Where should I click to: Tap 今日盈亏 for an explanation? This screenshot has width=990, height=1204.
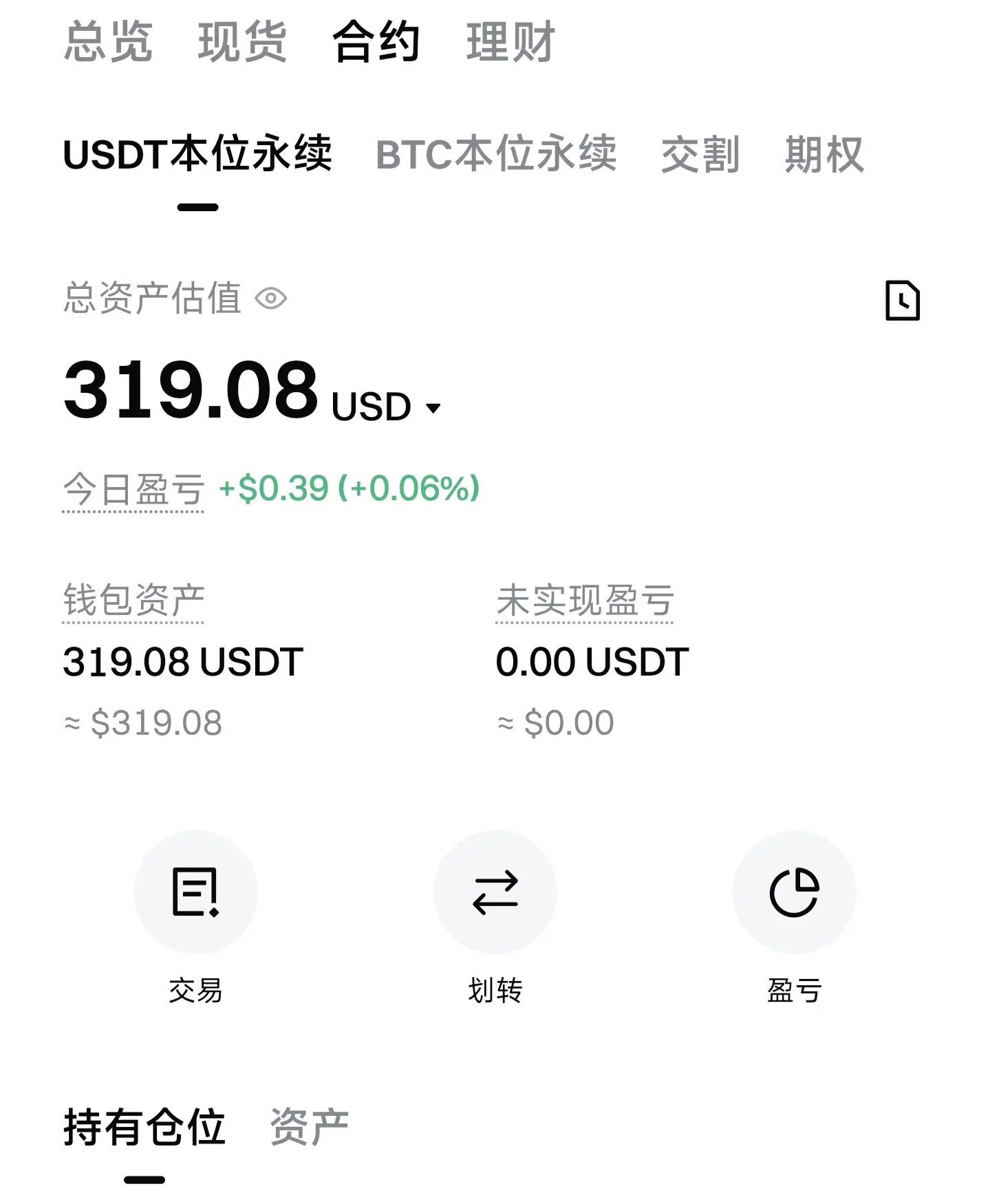[x=133, y=489]
